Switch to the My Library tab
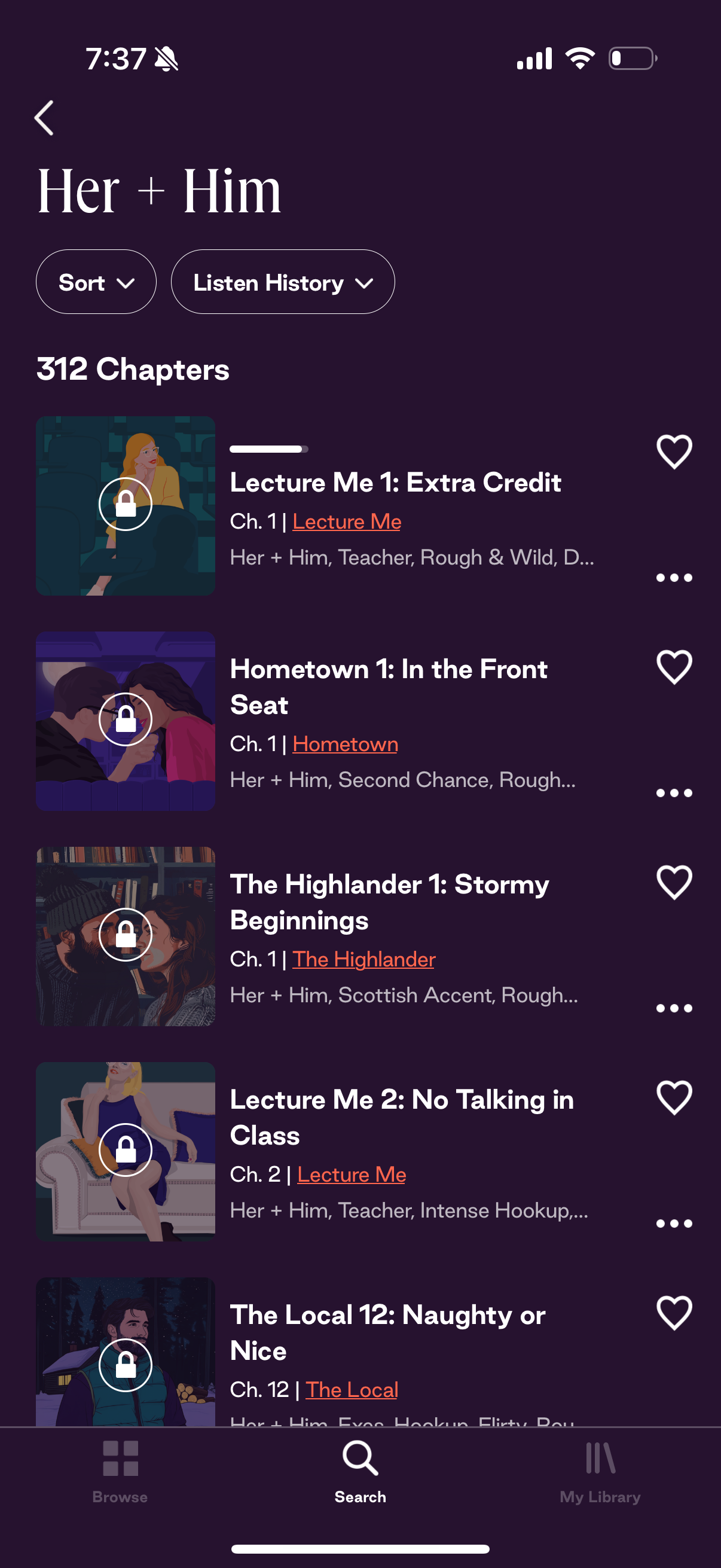Image resolution: width=721 pixels, height=1568 pixels. pos(600,1471)
